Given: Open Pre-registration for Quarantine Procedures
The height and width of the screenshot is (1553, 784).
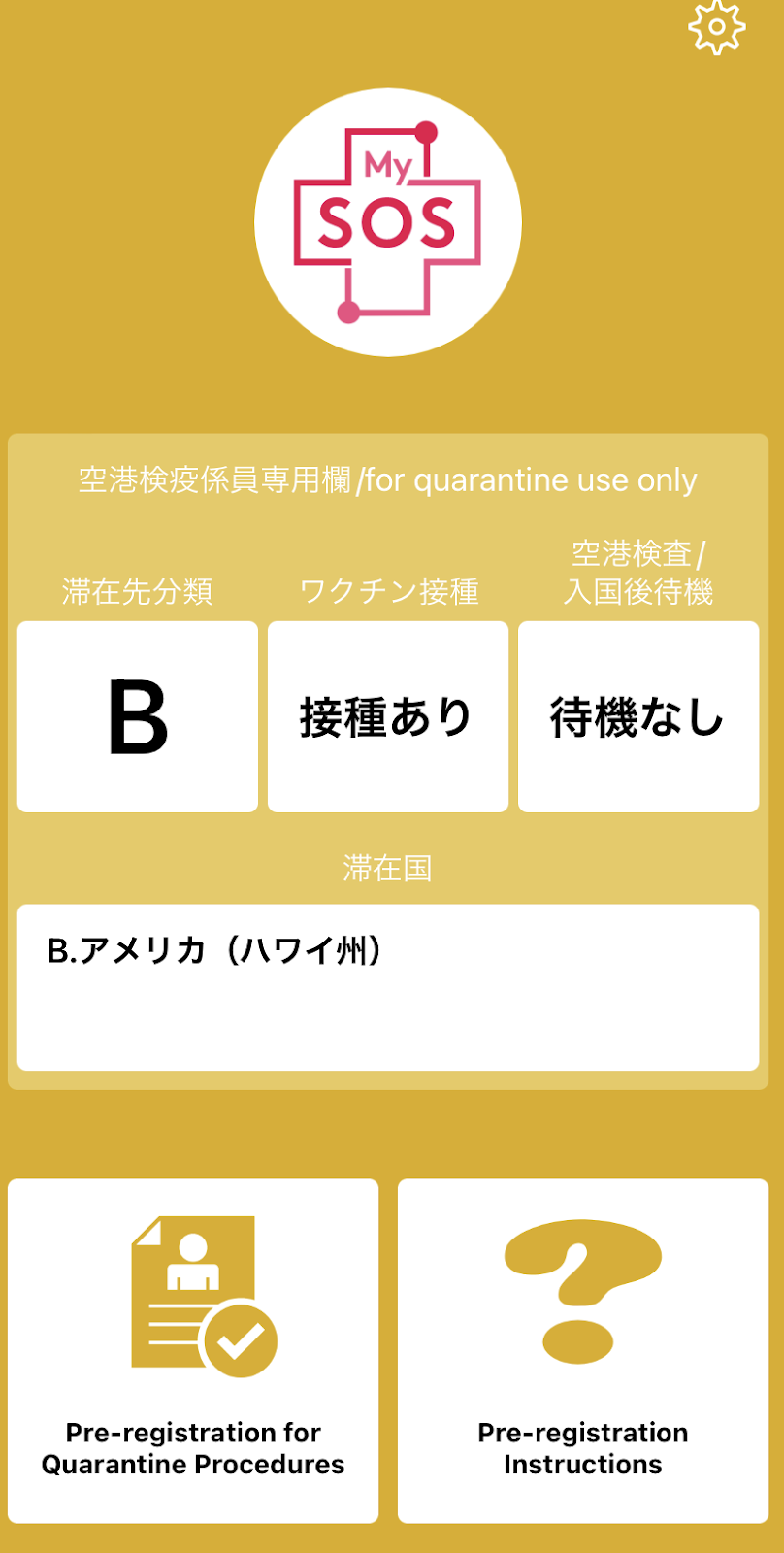Looking at the screenshot, I should pos(193,1350).
